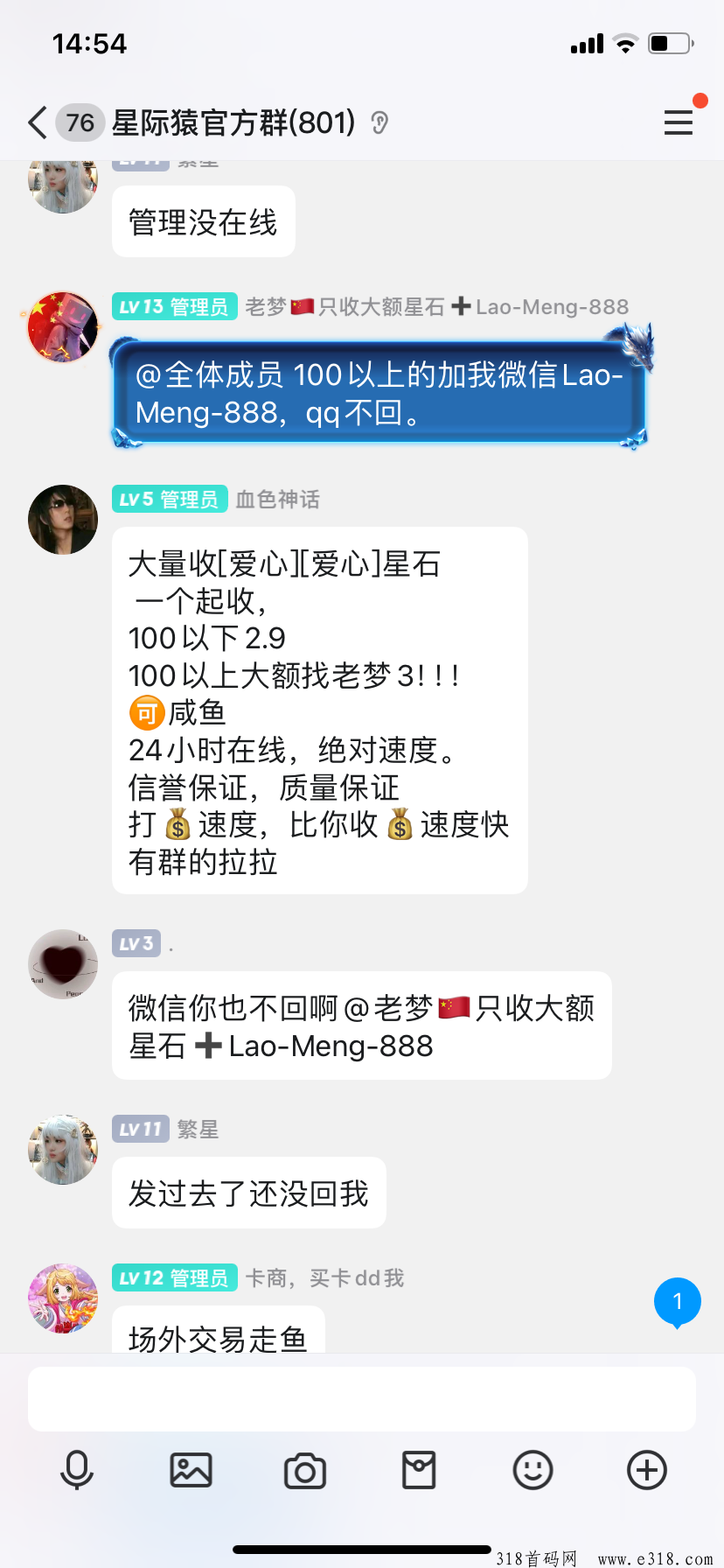Go back to the chat list
The image size is (724, 1568).
[37, 122]
